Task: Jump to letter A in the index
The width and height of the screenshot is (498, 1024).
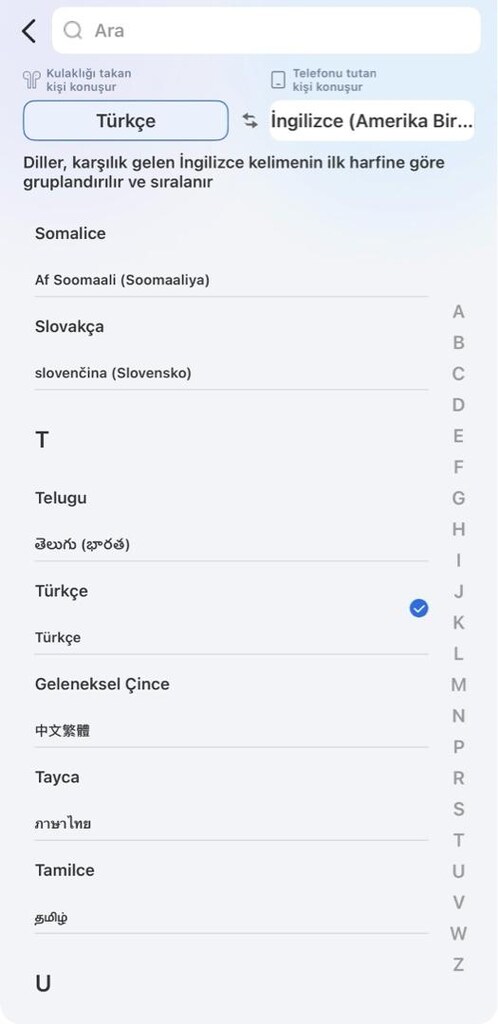Action: tap(459, 312)
